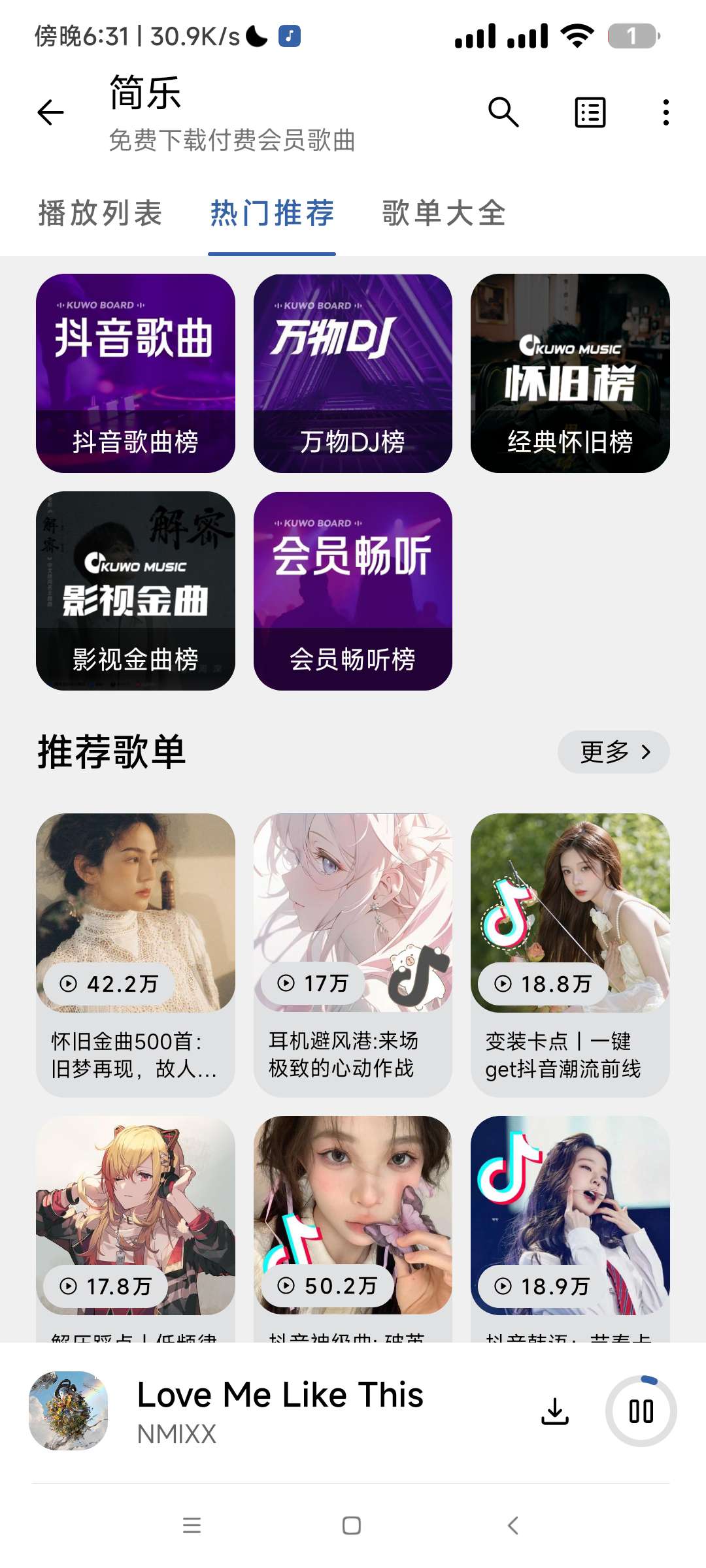
Task: Open the search icon in the app bar
Action: point(503,112)
